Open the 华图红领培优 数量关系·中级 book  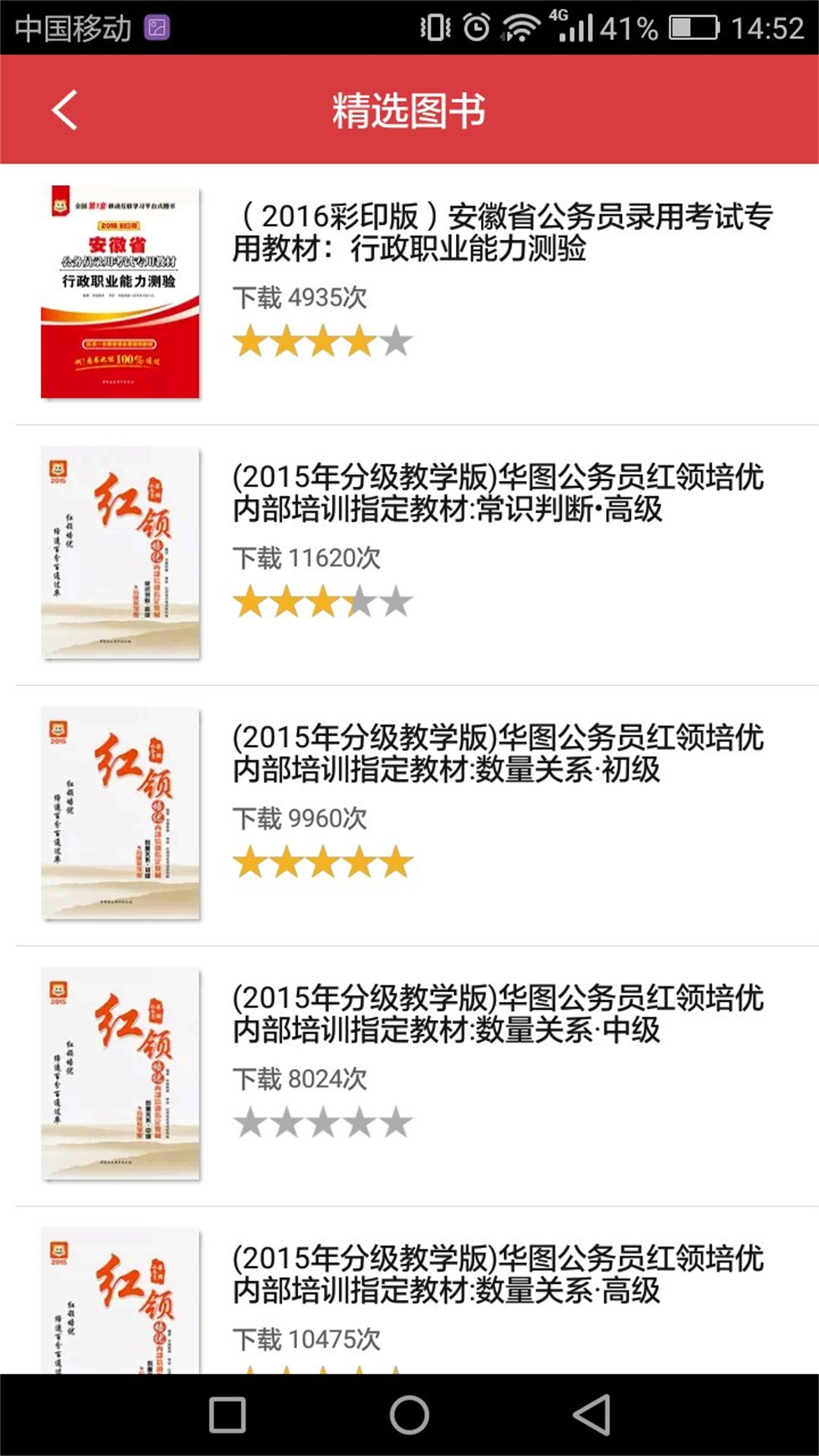pyautogui.click(x=497, y=1014)
